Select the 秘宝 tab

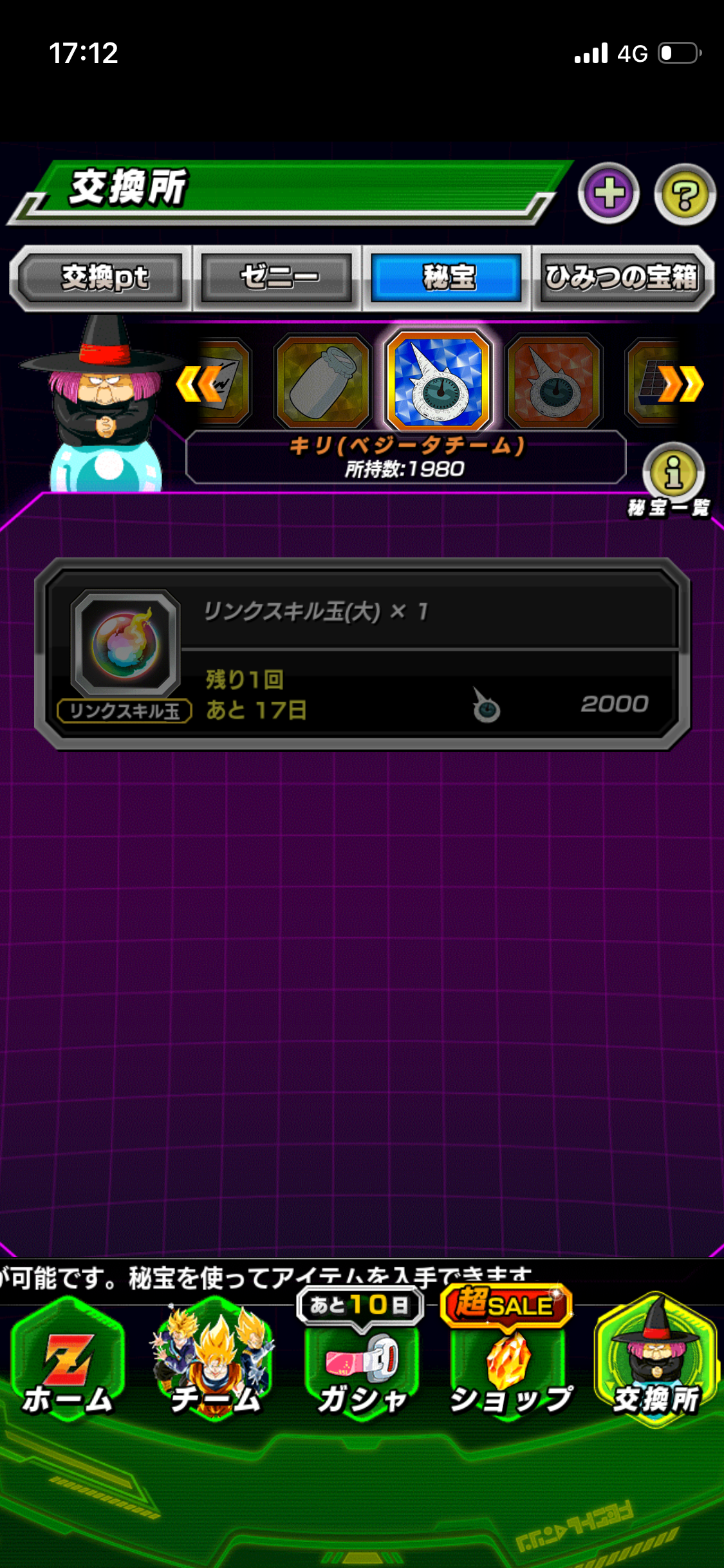(x=447, y=278)
